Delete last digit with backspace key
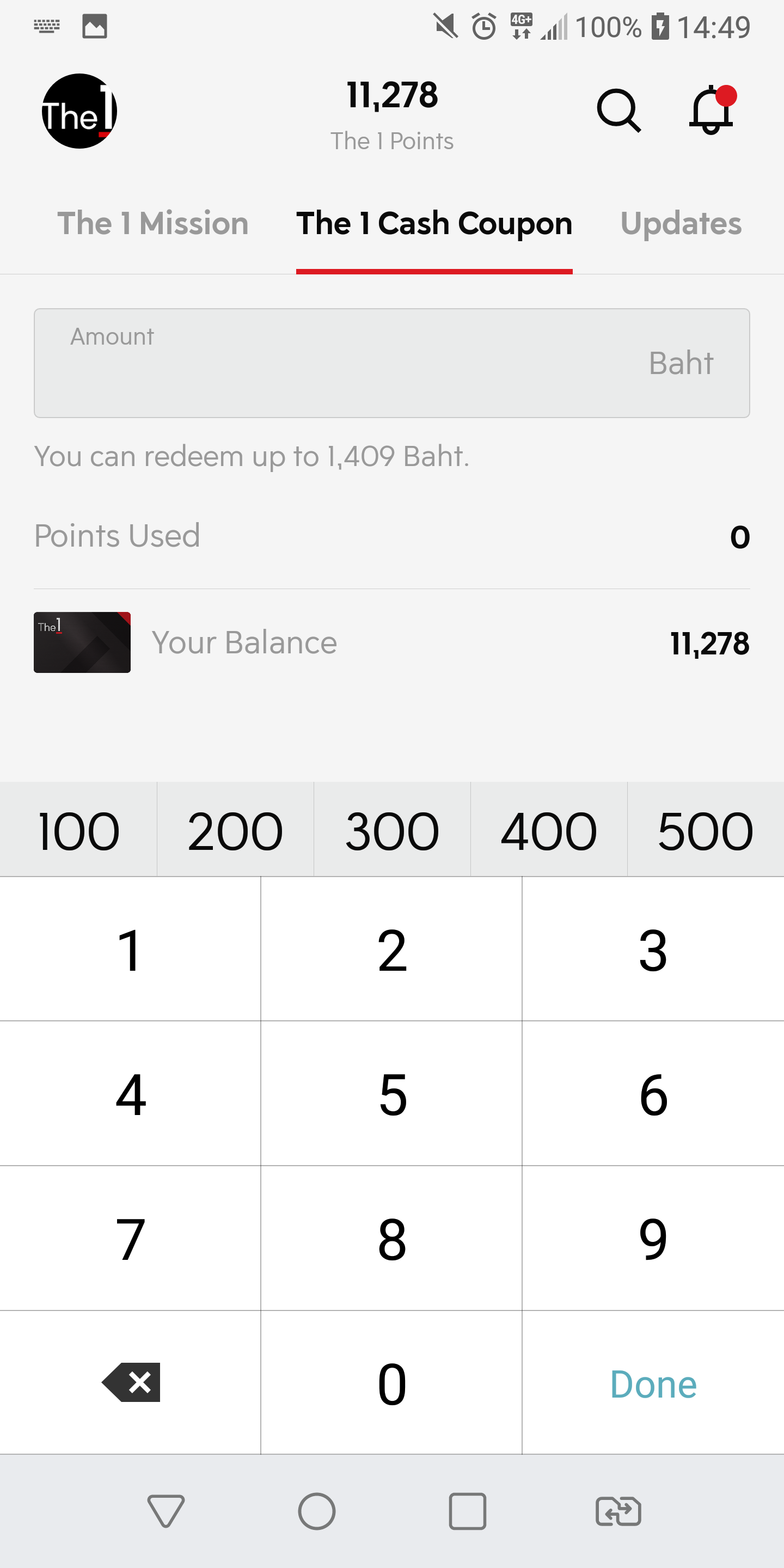Viewport: 784px width, 1568px height. click(130, 1383)
